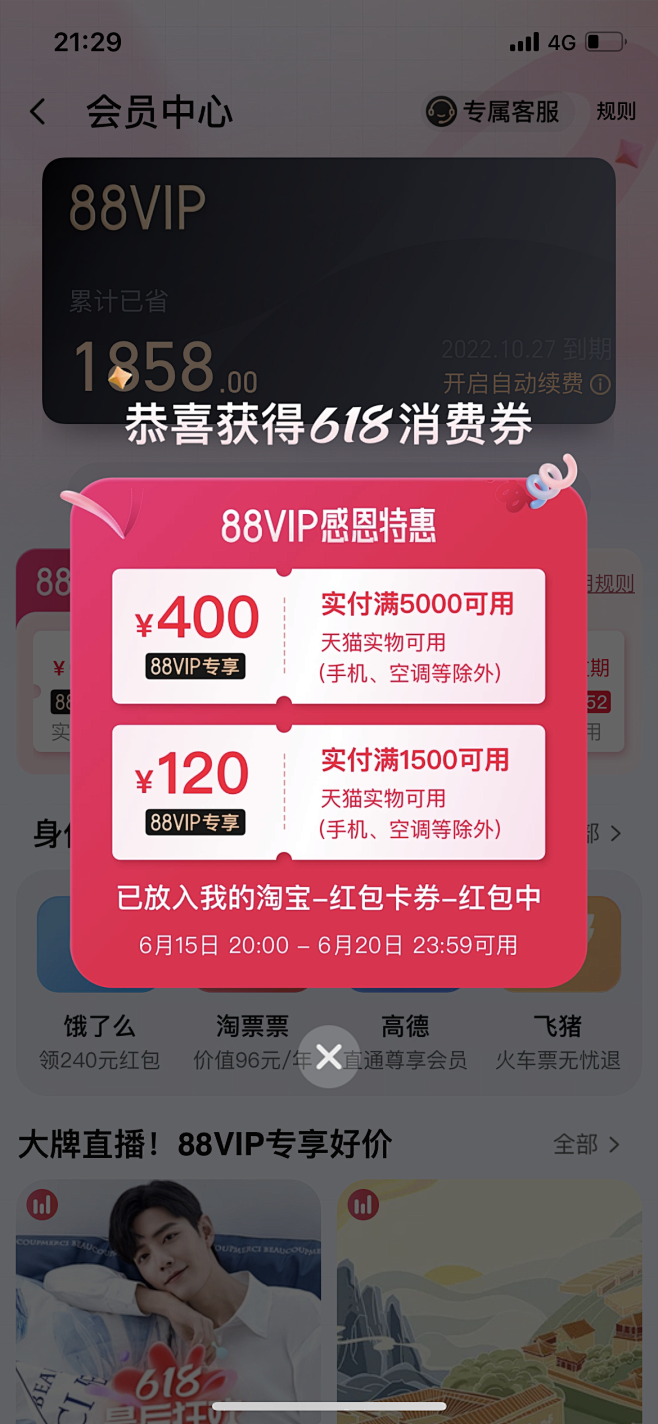Open the first live stream card

point(168,1300)
